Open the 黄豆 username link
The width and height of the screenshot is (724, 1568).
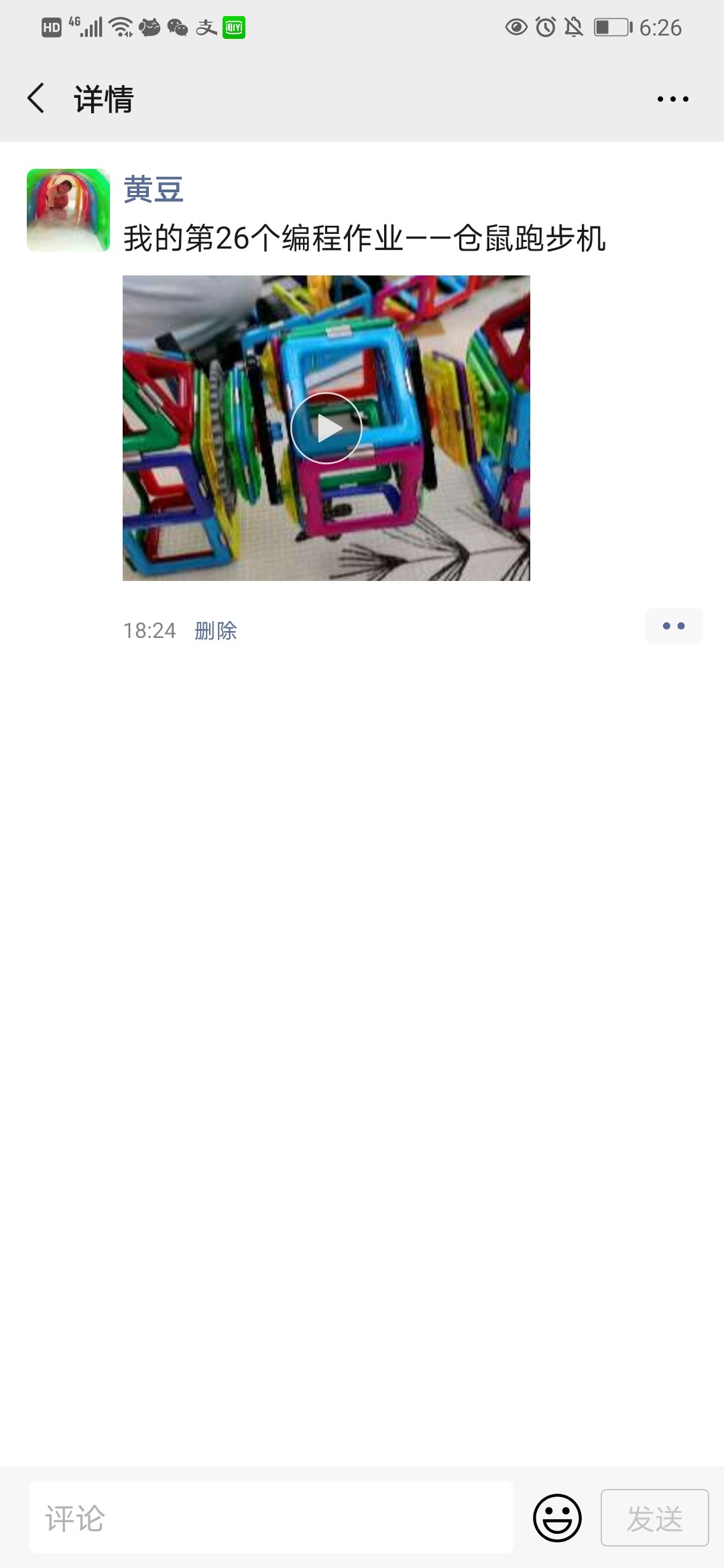(154, 190)
